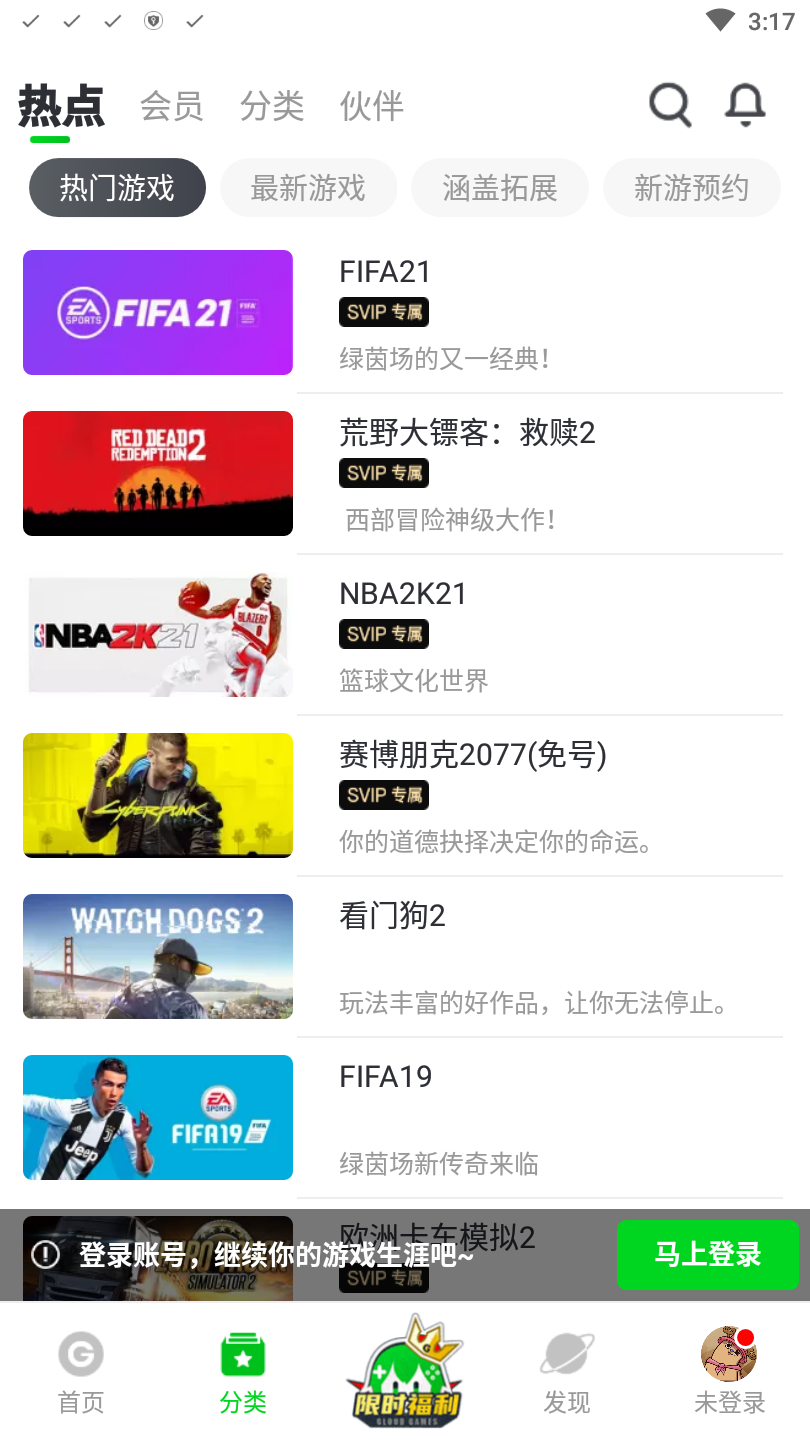810x1440 pixels.
Task: Switch on the 涵盖拓展 filter
Action: (500, 188)
